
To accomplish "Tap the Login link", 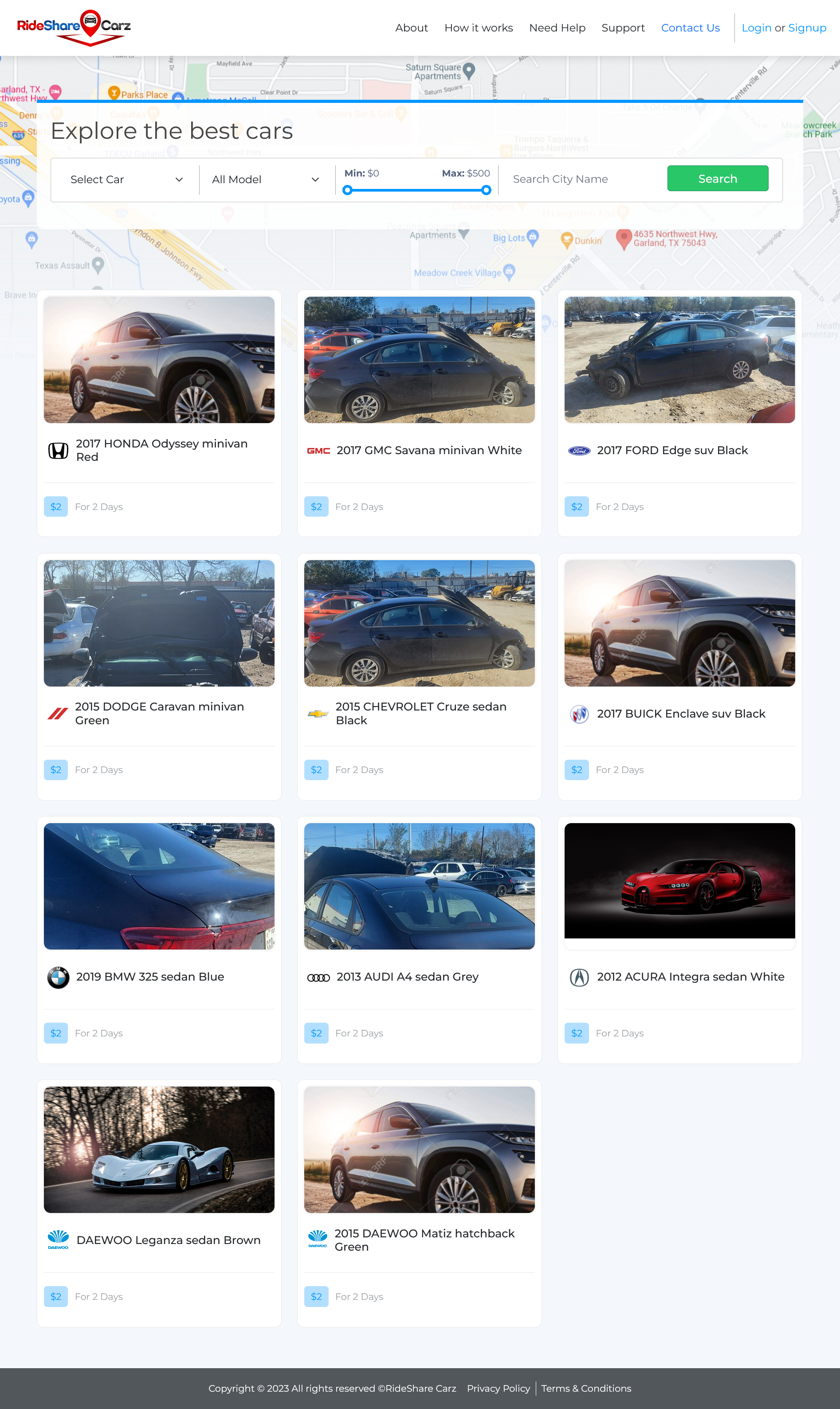I will [x=756, y=28].
